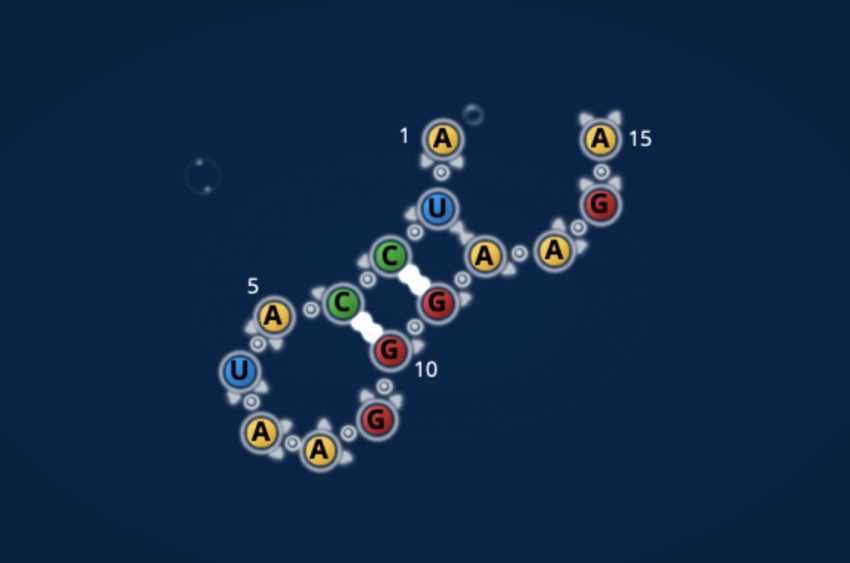Tap the A nucleotide numbered 1
This screenshot has height=563, width=850.
pos(443,139)
